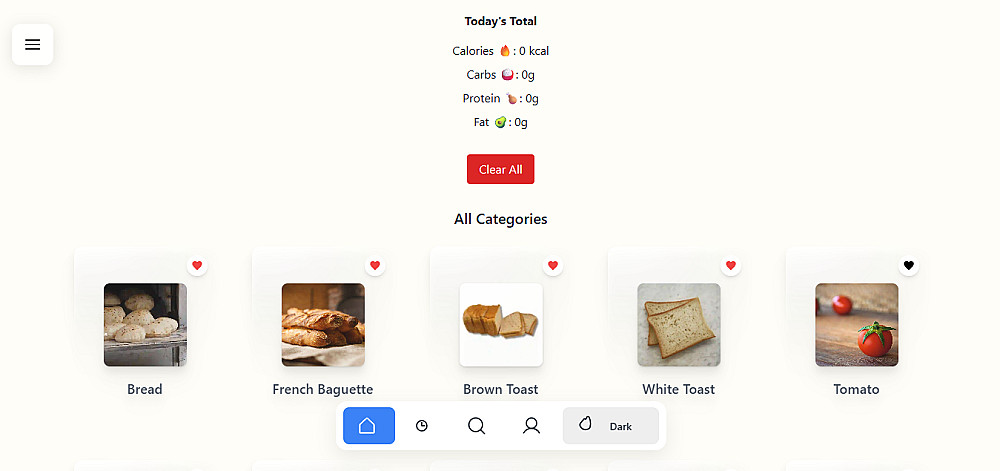Viewport: 1000px width, 471px height.
Task: Toggle the favorite heart on French Baguette
Action: click(375, 265)
